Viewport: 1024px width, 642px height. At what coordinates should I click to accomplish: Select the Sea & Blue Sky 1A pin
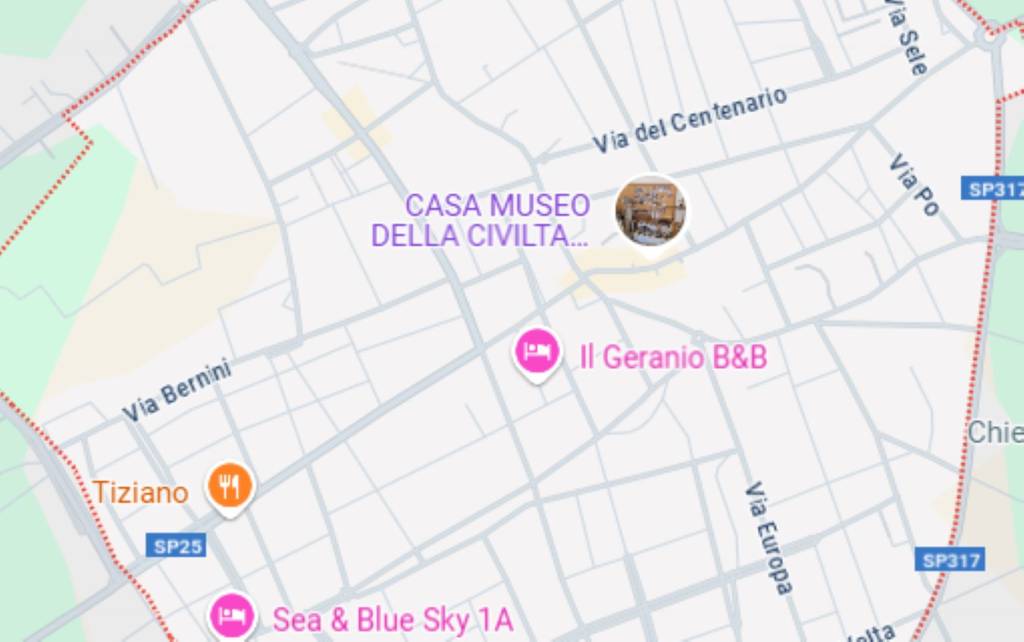(231, 615)
